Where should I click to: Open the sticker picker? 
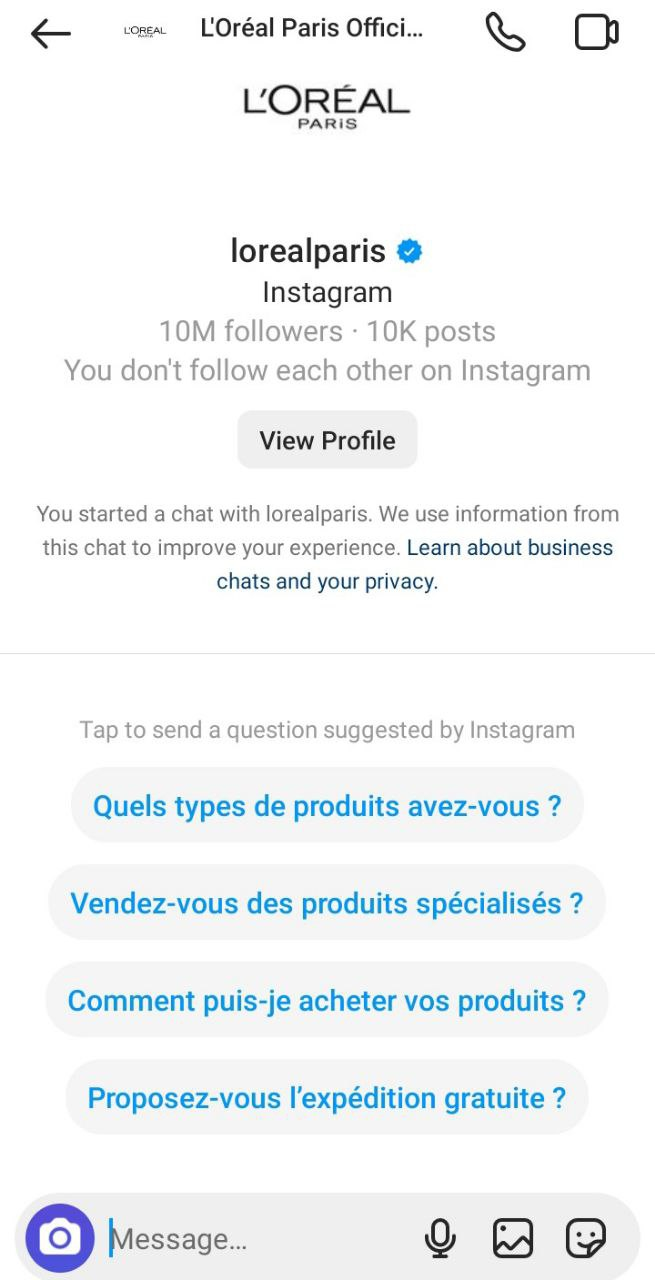pos(586,1239)
